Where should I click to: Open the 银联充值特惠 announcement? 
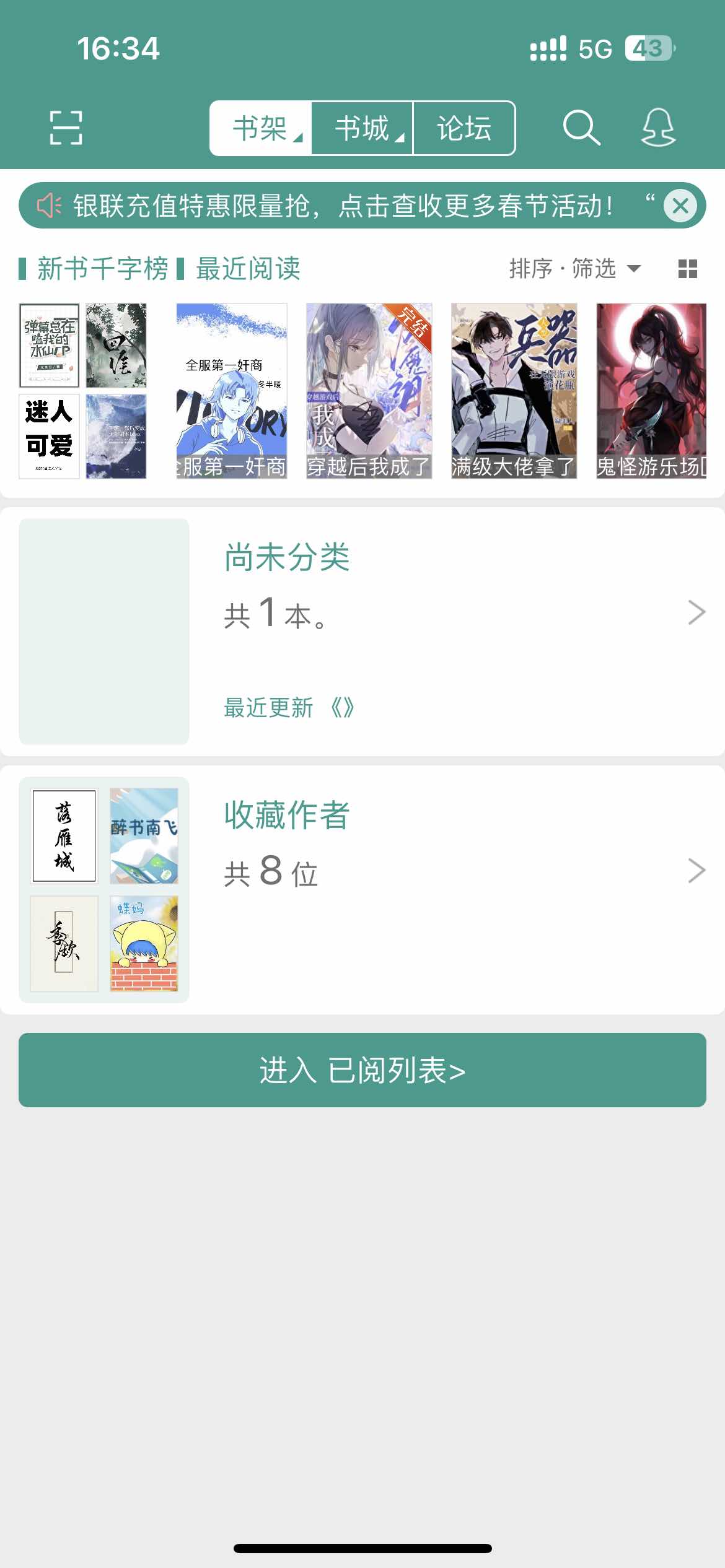pyautogui.click(x=341, y=206)
